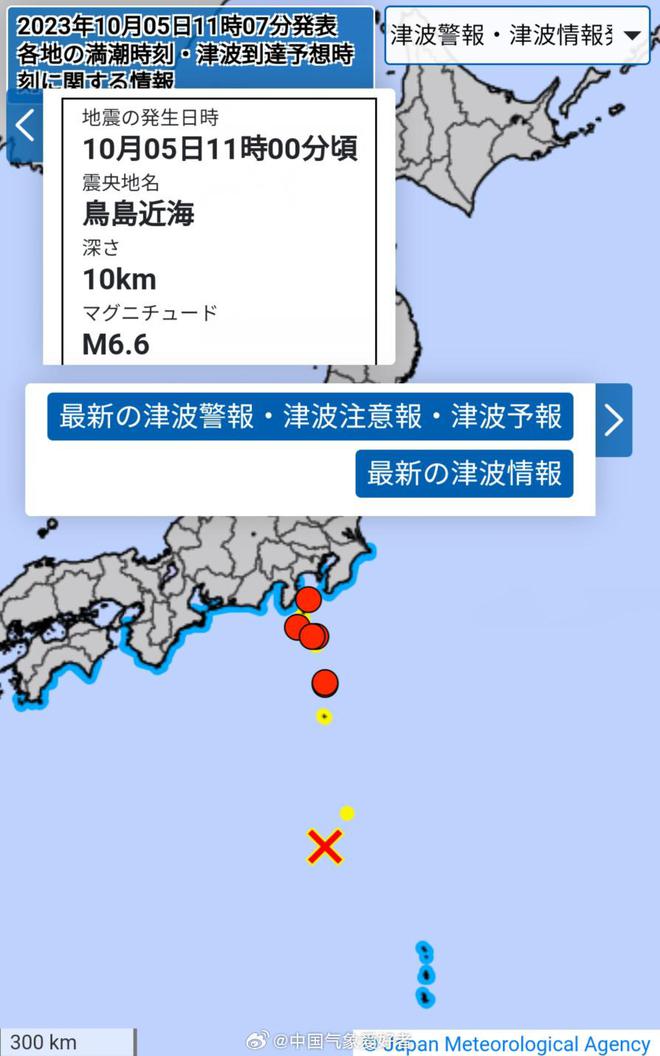Screen dimensions: 660x1056
Task: Tap the right arrow beside the tsunami buttons
Action: tap(614, 420)
